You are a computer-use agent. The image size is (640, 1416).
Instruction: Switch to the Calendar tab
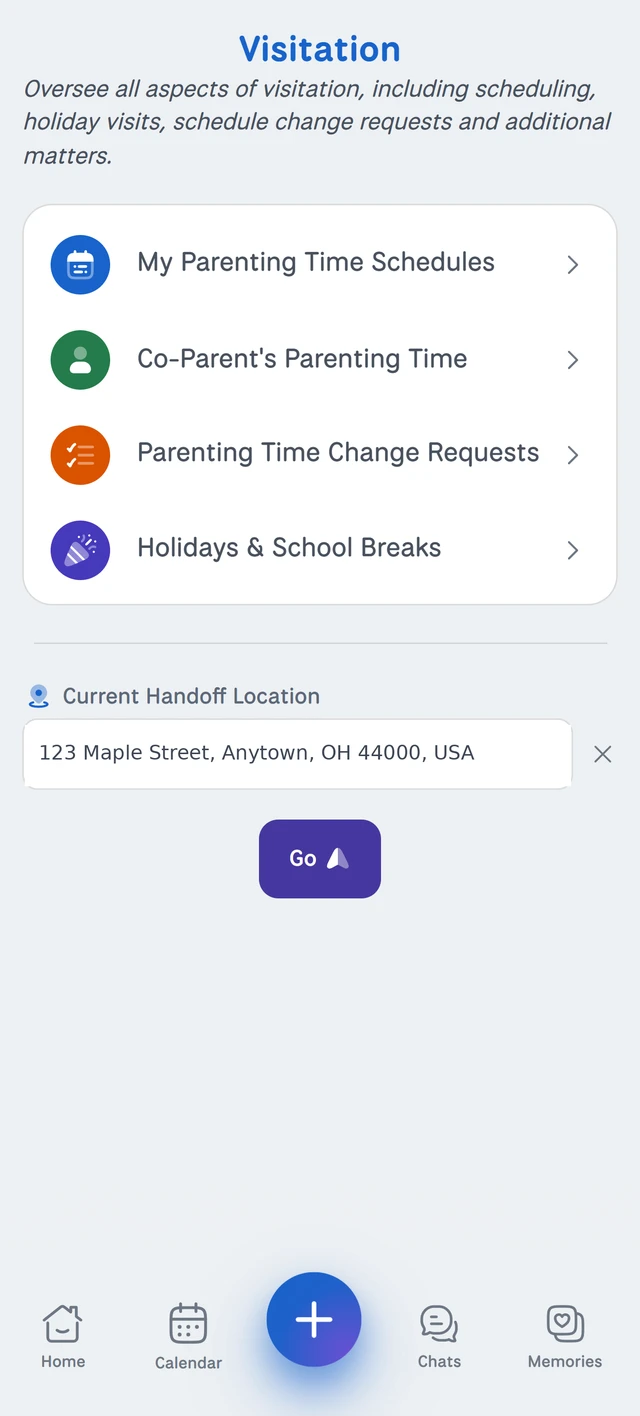coord(188,1337)
